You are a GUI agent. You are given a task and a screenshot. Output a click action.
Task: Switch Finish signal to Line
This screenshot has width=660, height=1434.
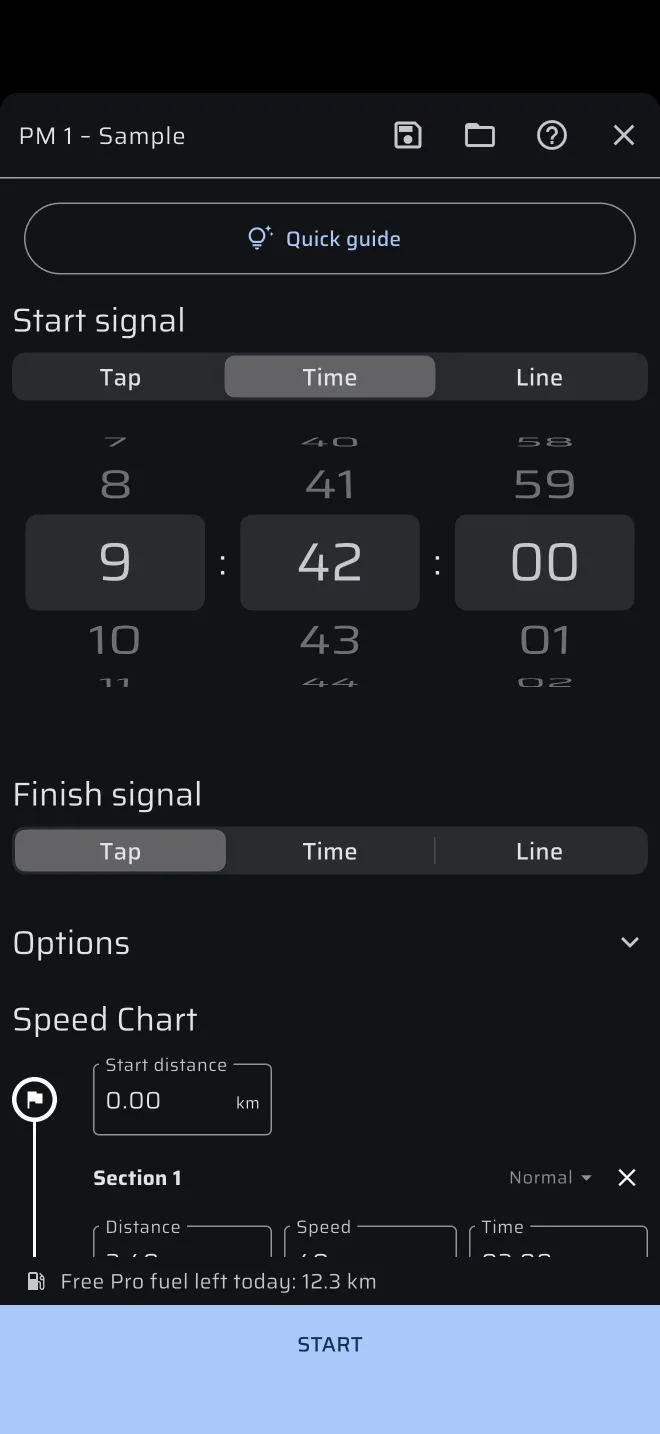click(540, 851)
